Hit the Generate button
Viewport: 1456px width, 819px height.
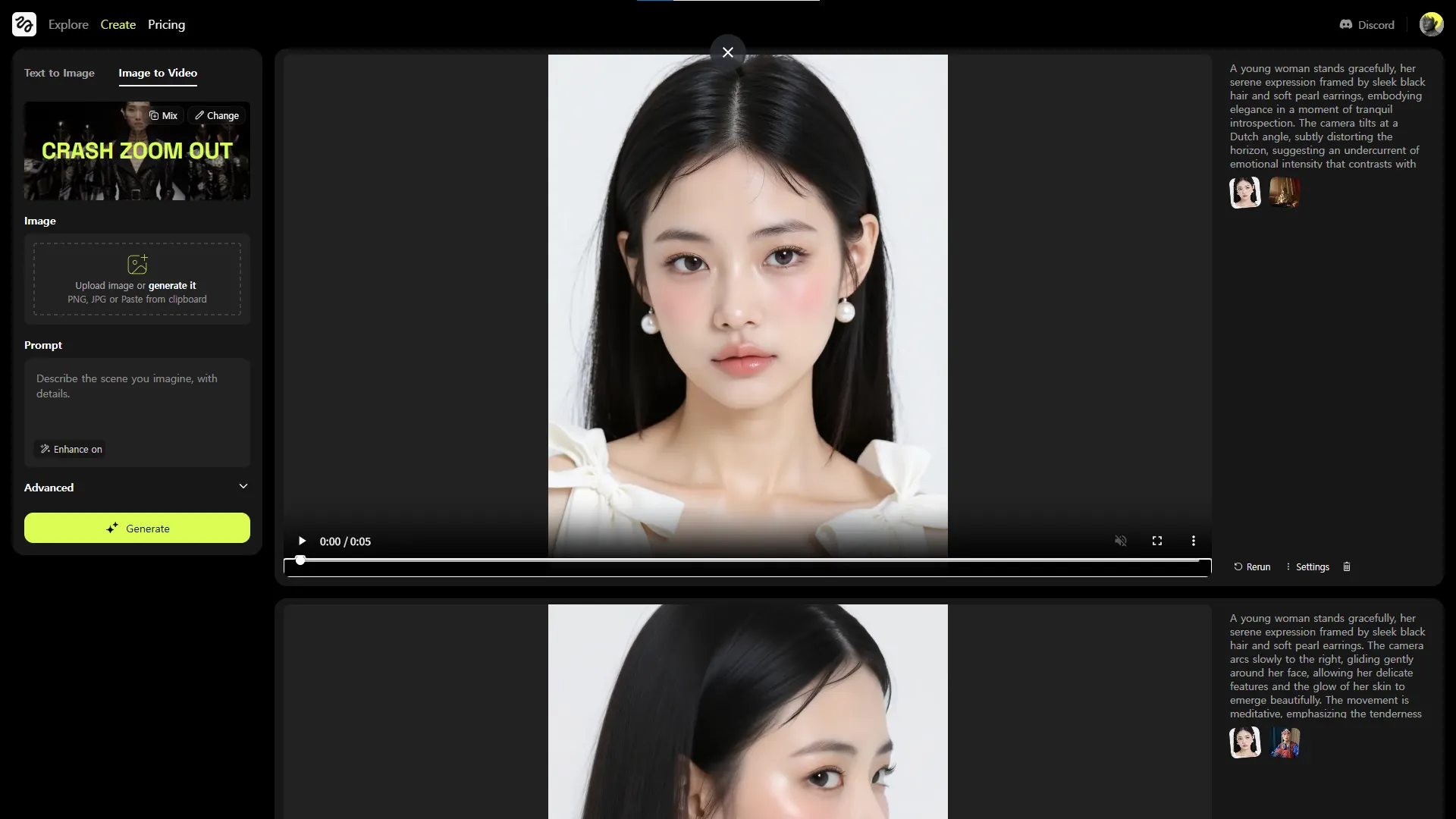(x=136, y=528)
